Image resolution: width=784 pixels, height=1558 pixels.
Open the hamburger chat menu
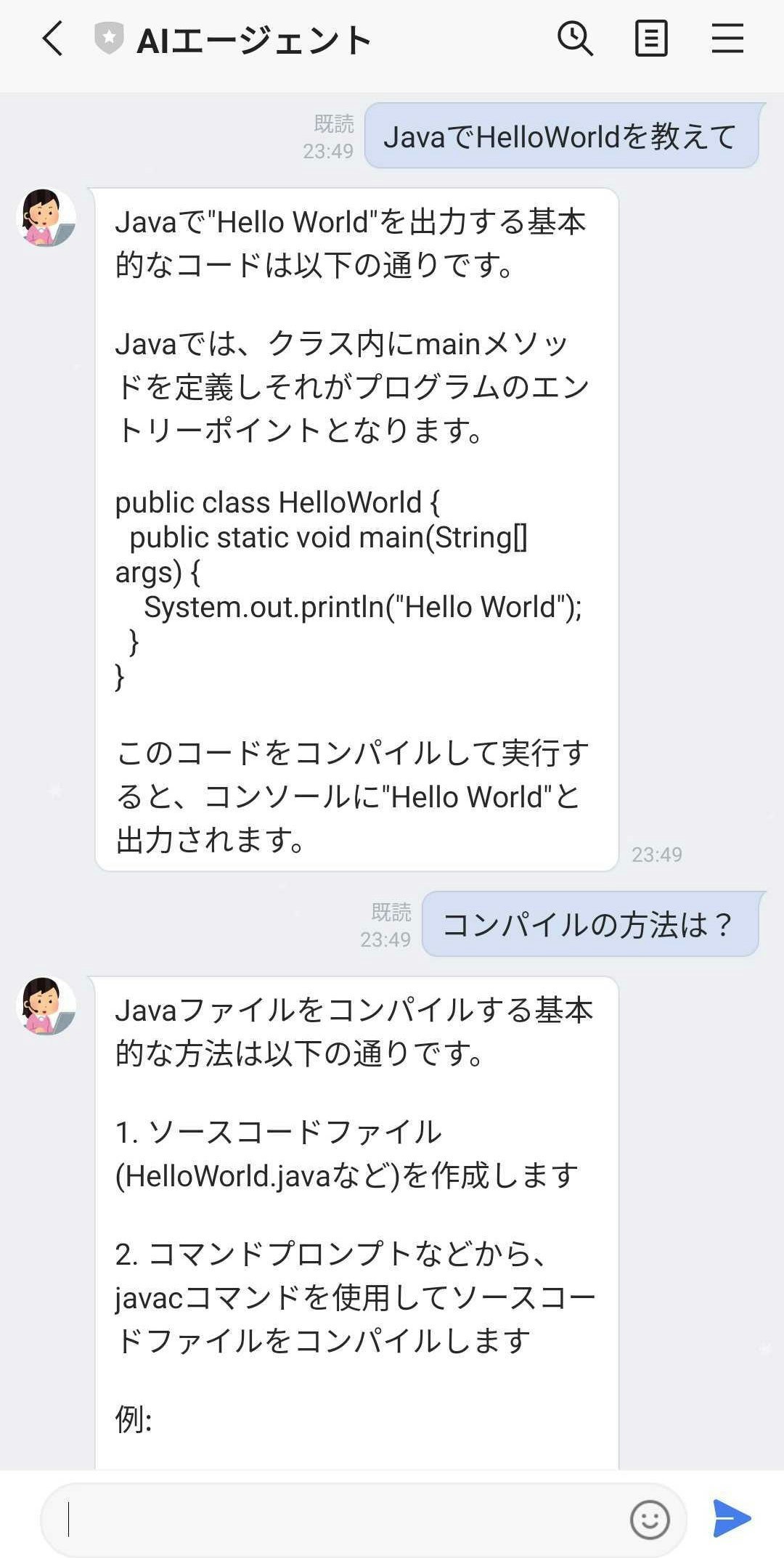tap(727, 38)
